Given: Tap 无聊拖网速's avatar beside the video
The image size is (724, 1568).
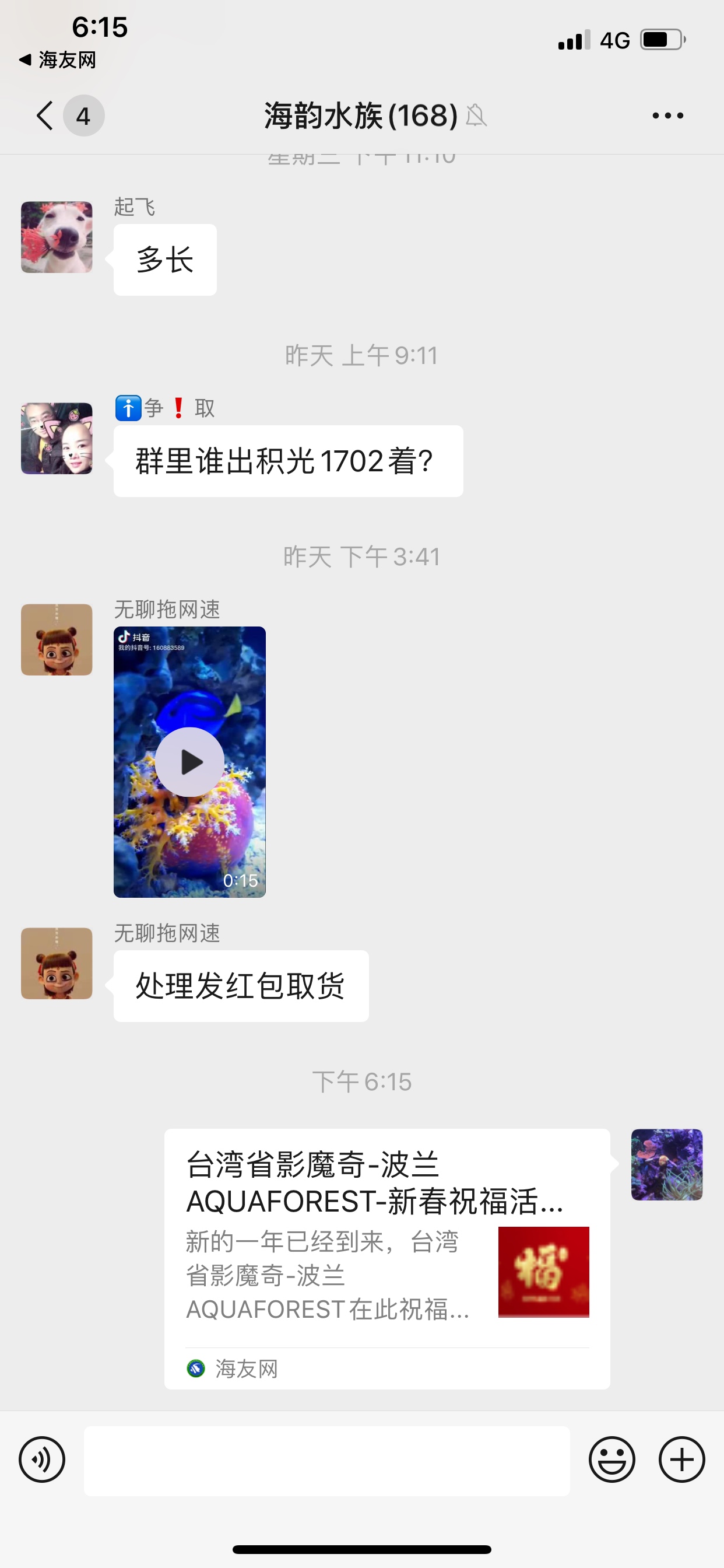Looking at the screenshot, I should (57, 640).
